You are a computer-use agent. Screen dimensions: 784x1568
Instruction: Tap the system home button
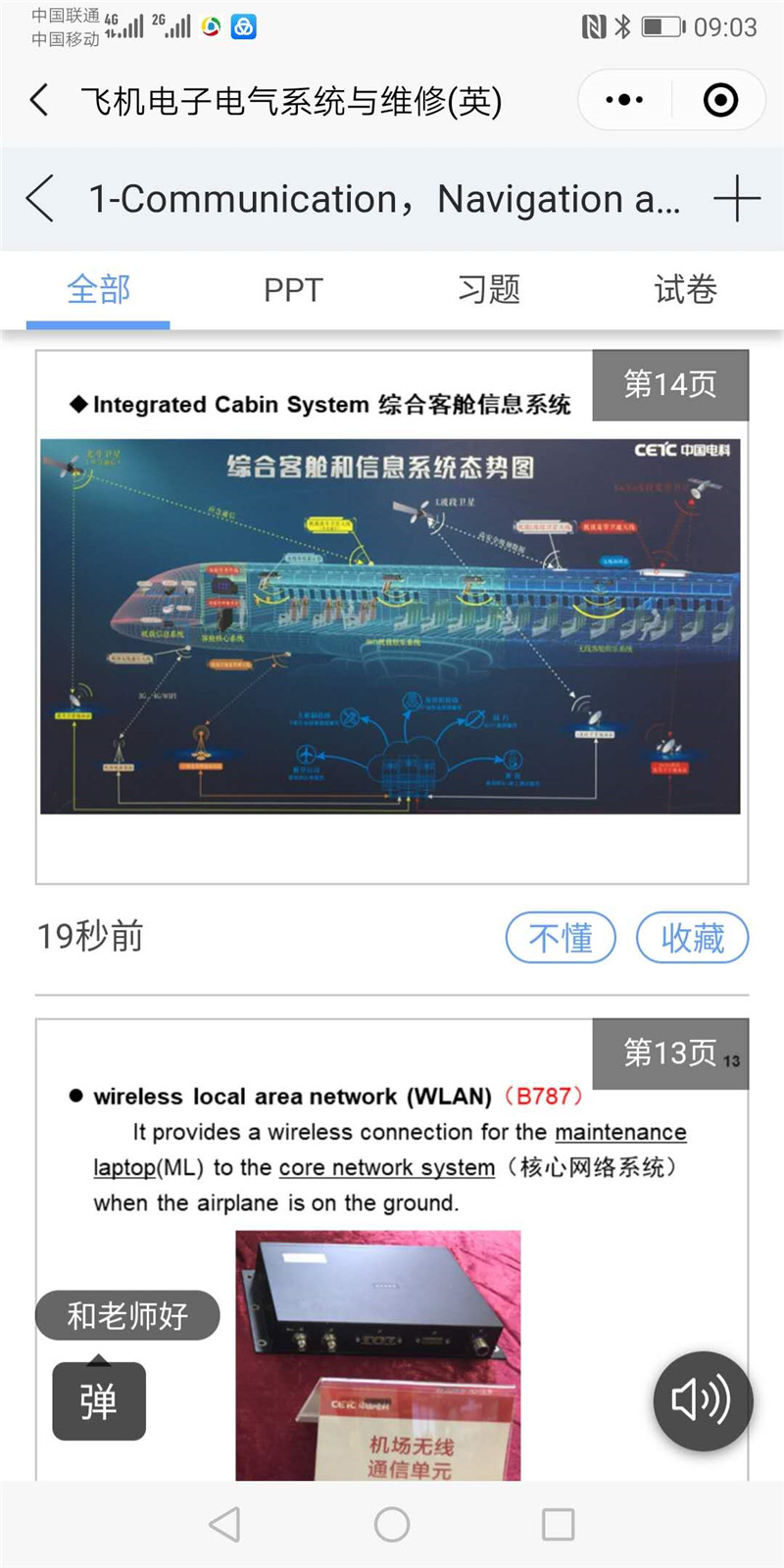click(x=392, y=1524)
